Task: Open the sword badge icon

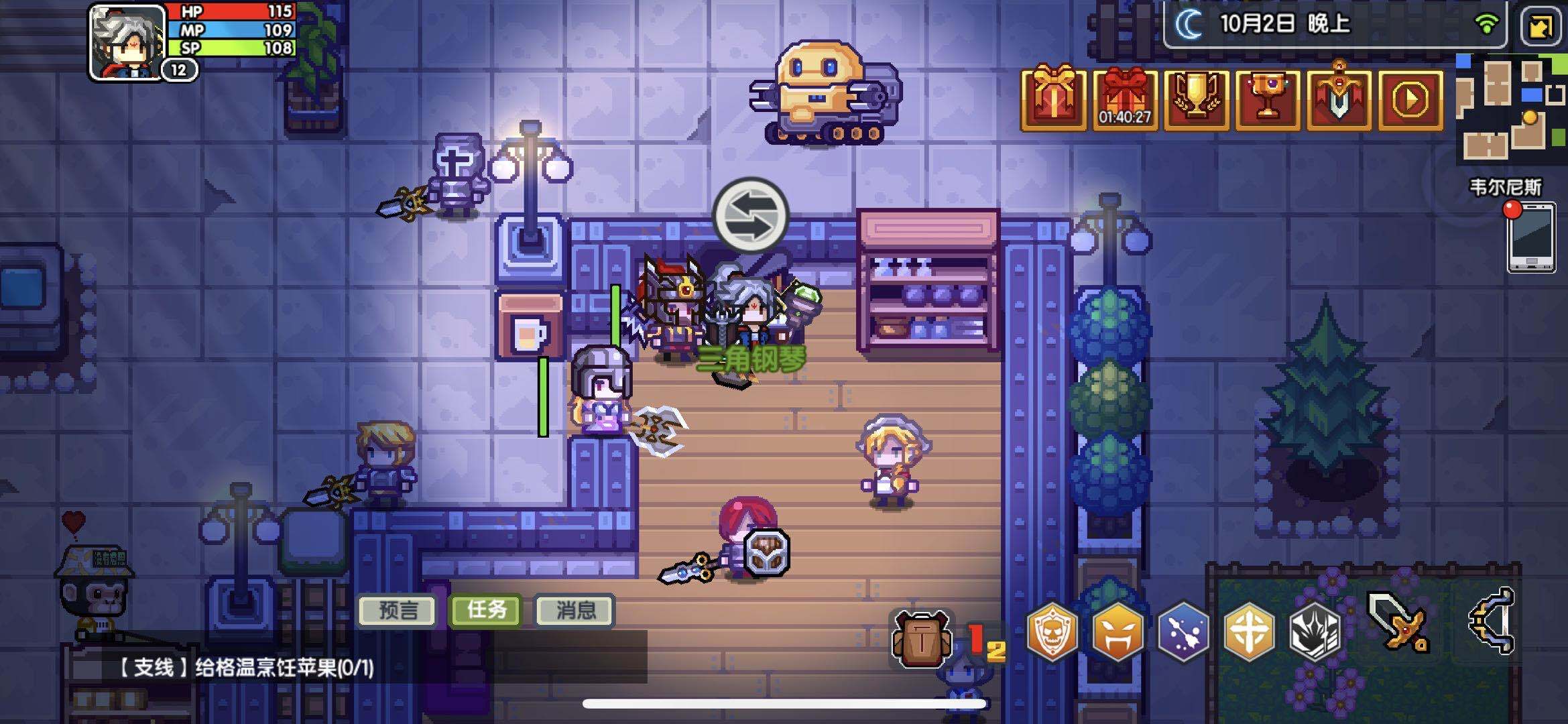Action: point(1339,99)
